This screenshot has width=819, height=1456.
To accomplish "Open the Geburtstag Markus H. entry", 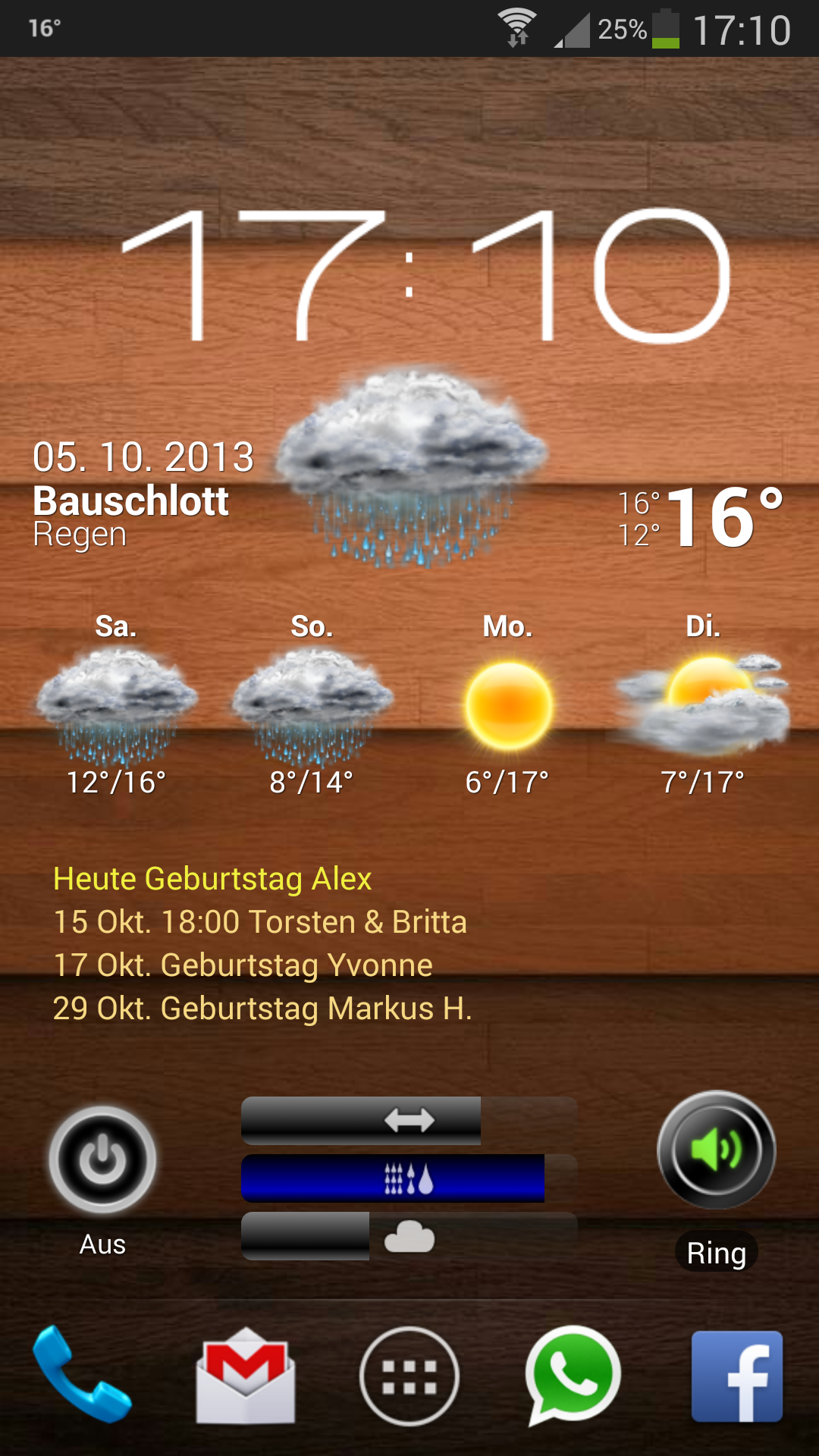I will (x=262, y=1009).
